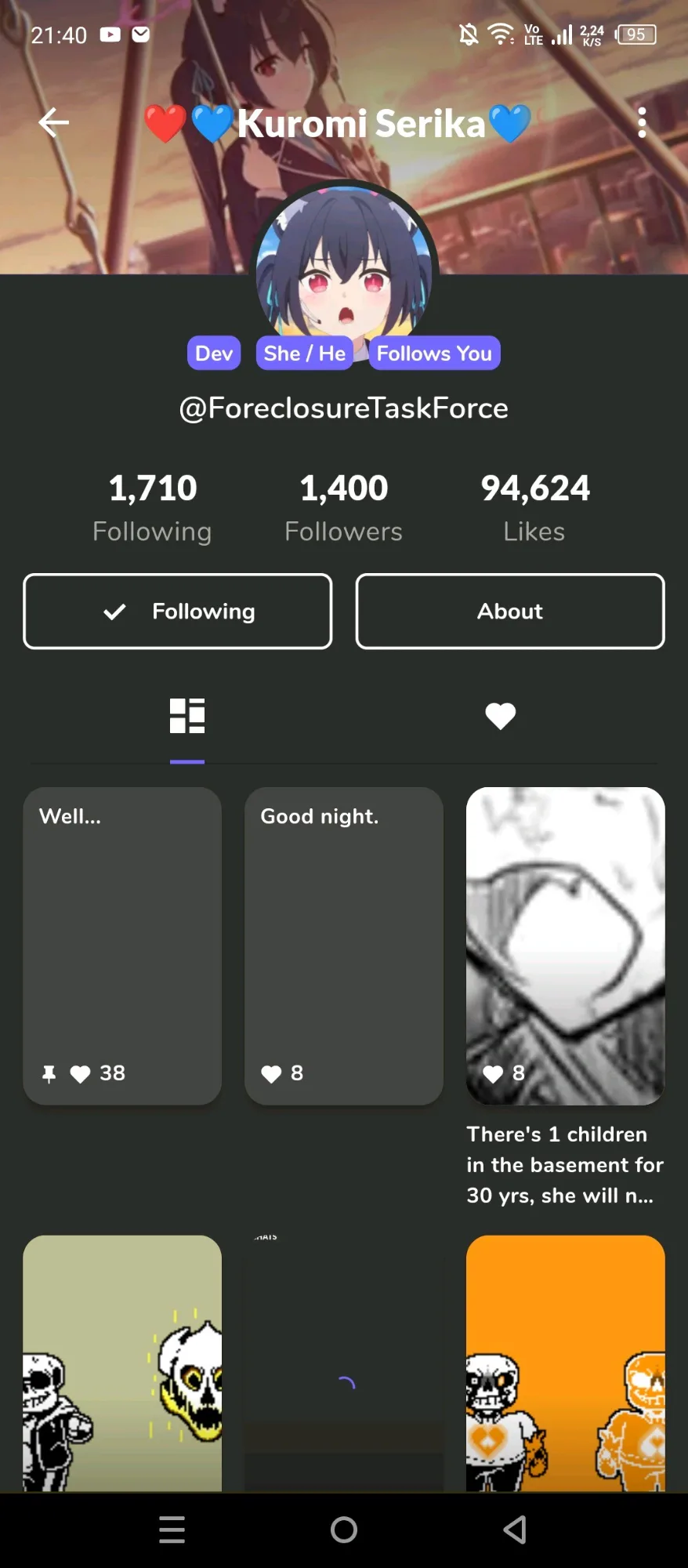Switch to the liked posts heart tab

pos(500,716)
